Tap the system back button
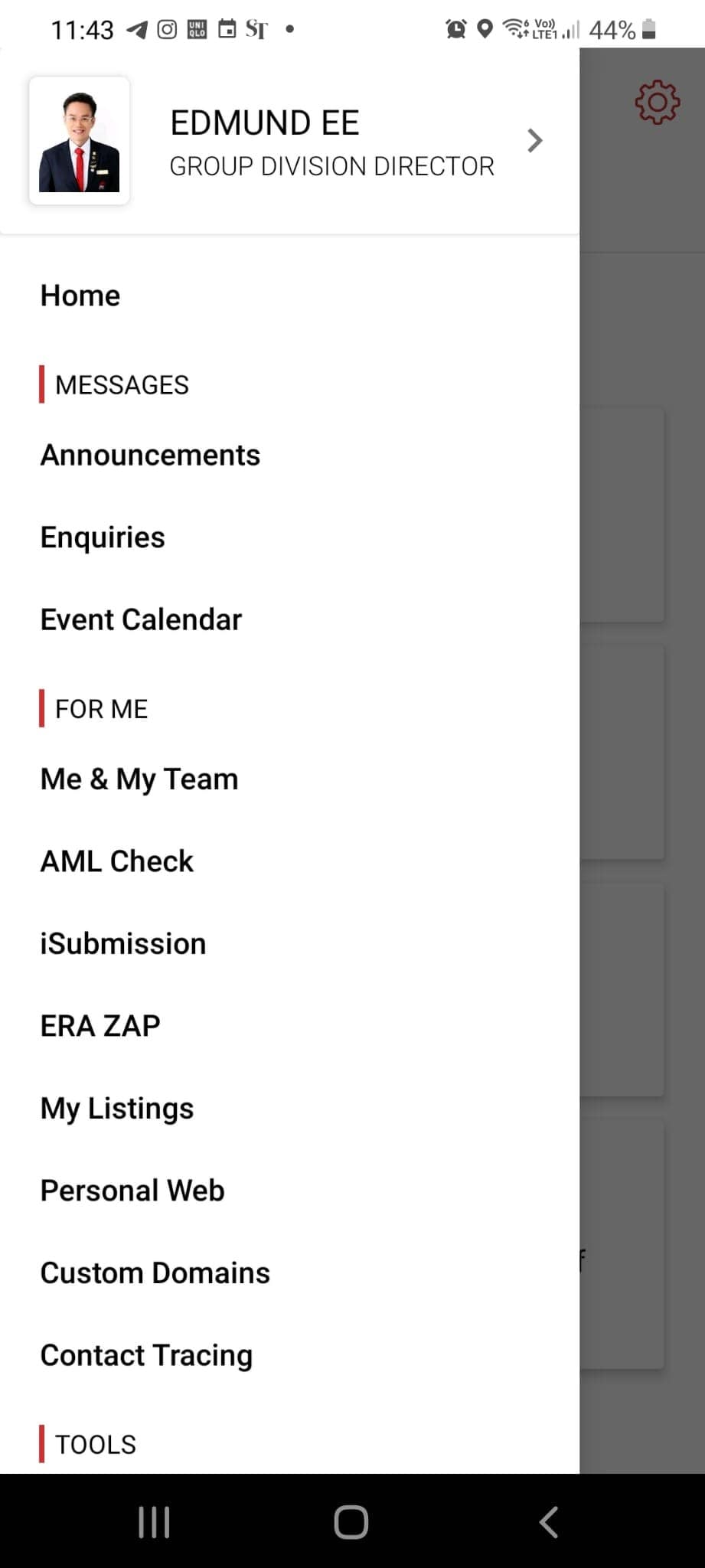 549,1522
